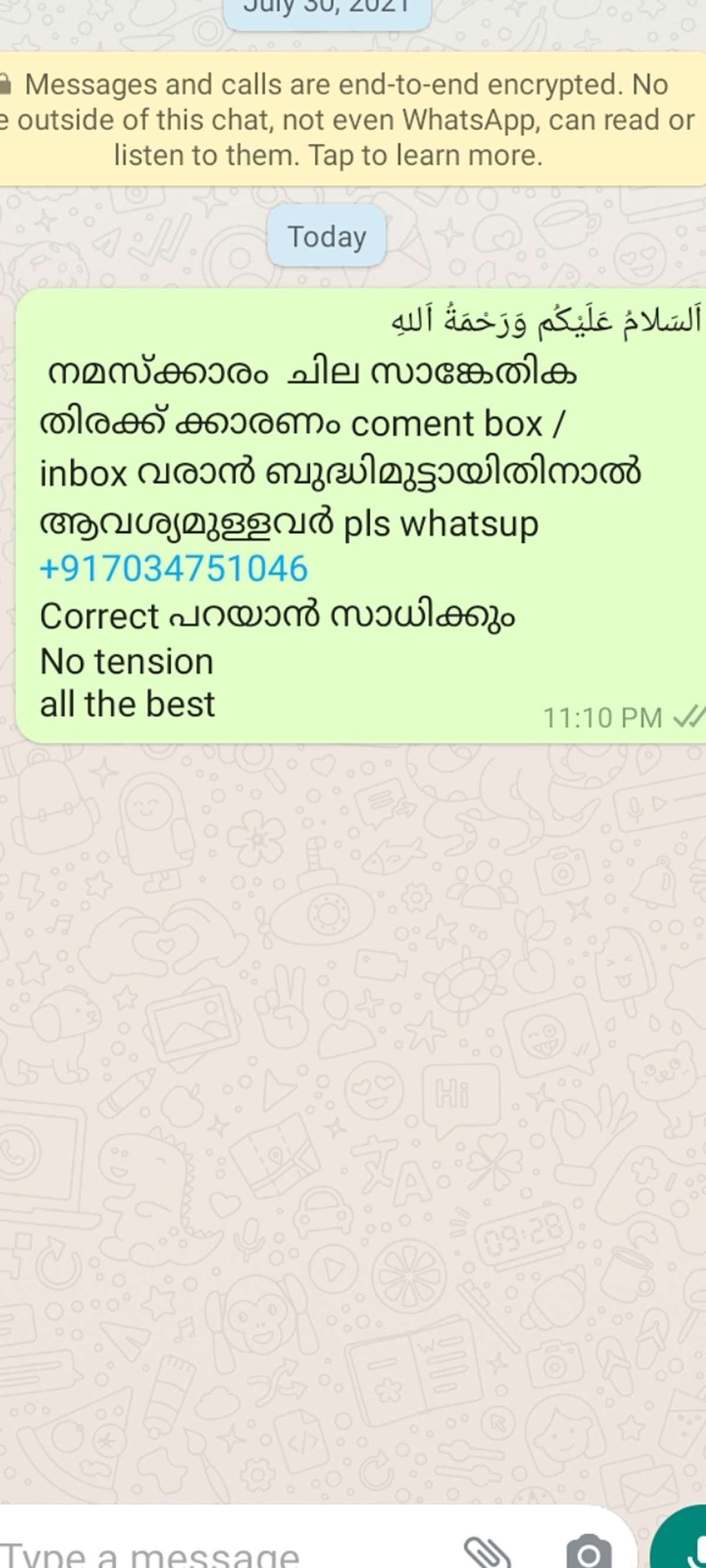Open the end-to-end encryption info banner
The image size is (706, 1568).
[347, 119]
